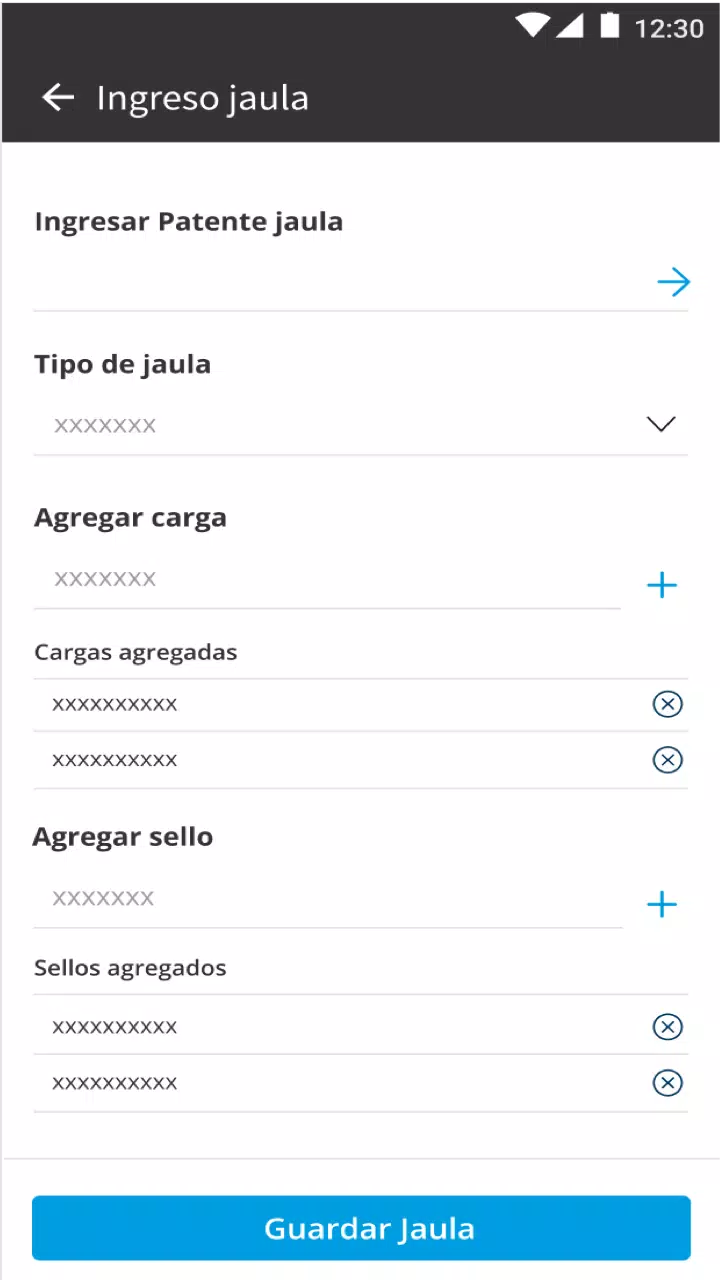The height and width of the screenshot is (1280, 720).
Task: Remove the second entry under Cargas agregadas
Action: pos(667,760)
